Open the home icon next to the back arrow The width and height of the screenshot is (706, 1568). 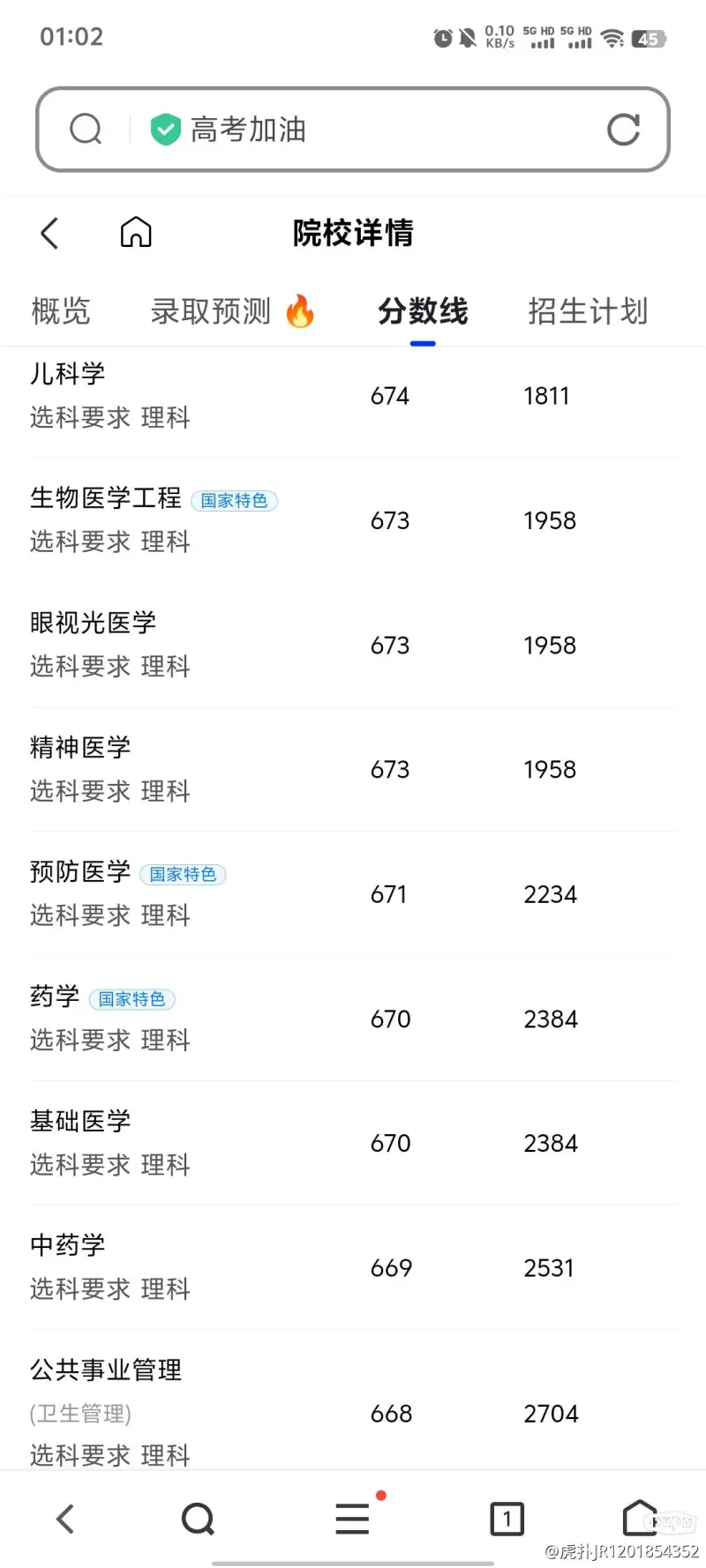pyautogui.click(x=136, y=233)
